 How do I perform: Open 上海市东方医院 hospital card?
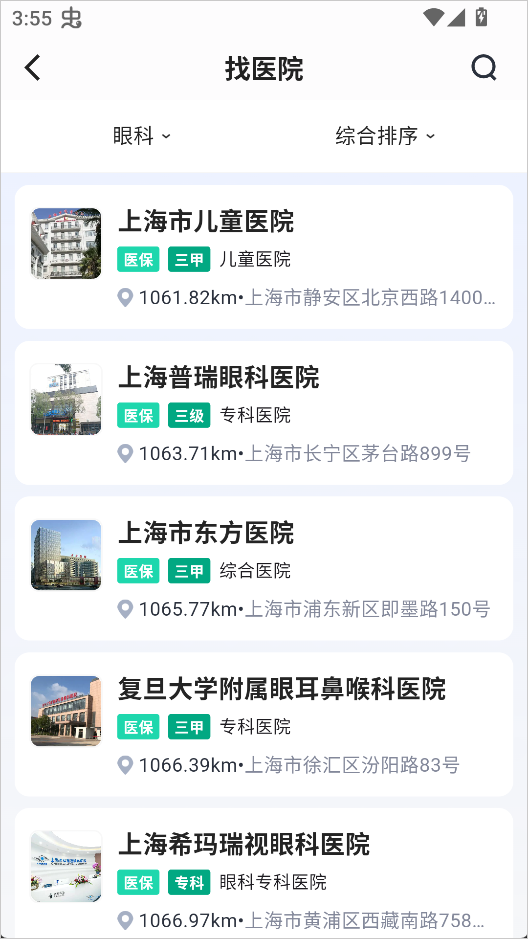[x=264, y=568]
